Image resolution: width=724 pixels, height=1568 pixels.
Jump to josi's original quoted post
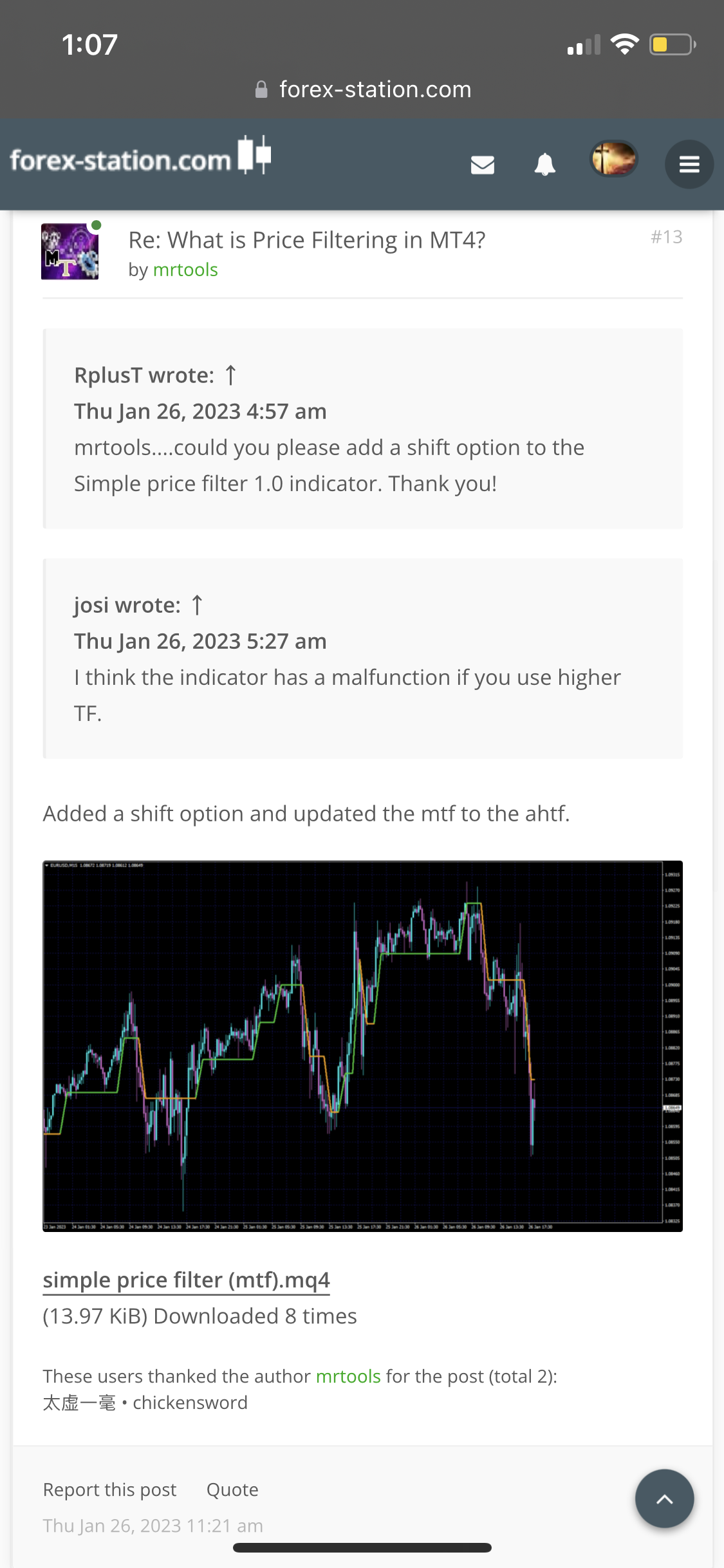(x=197, y=605)
